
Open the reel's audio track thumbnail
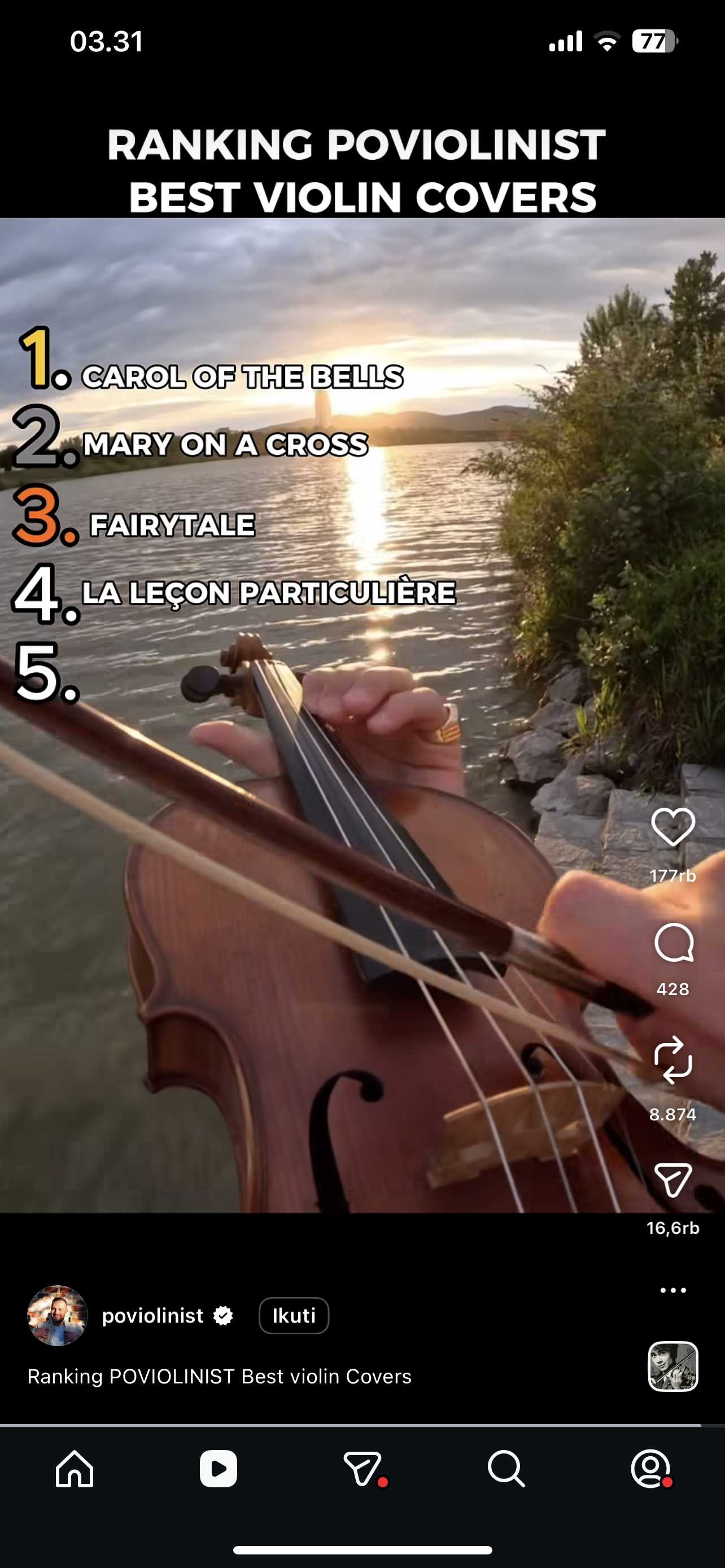pos(672,1366)
